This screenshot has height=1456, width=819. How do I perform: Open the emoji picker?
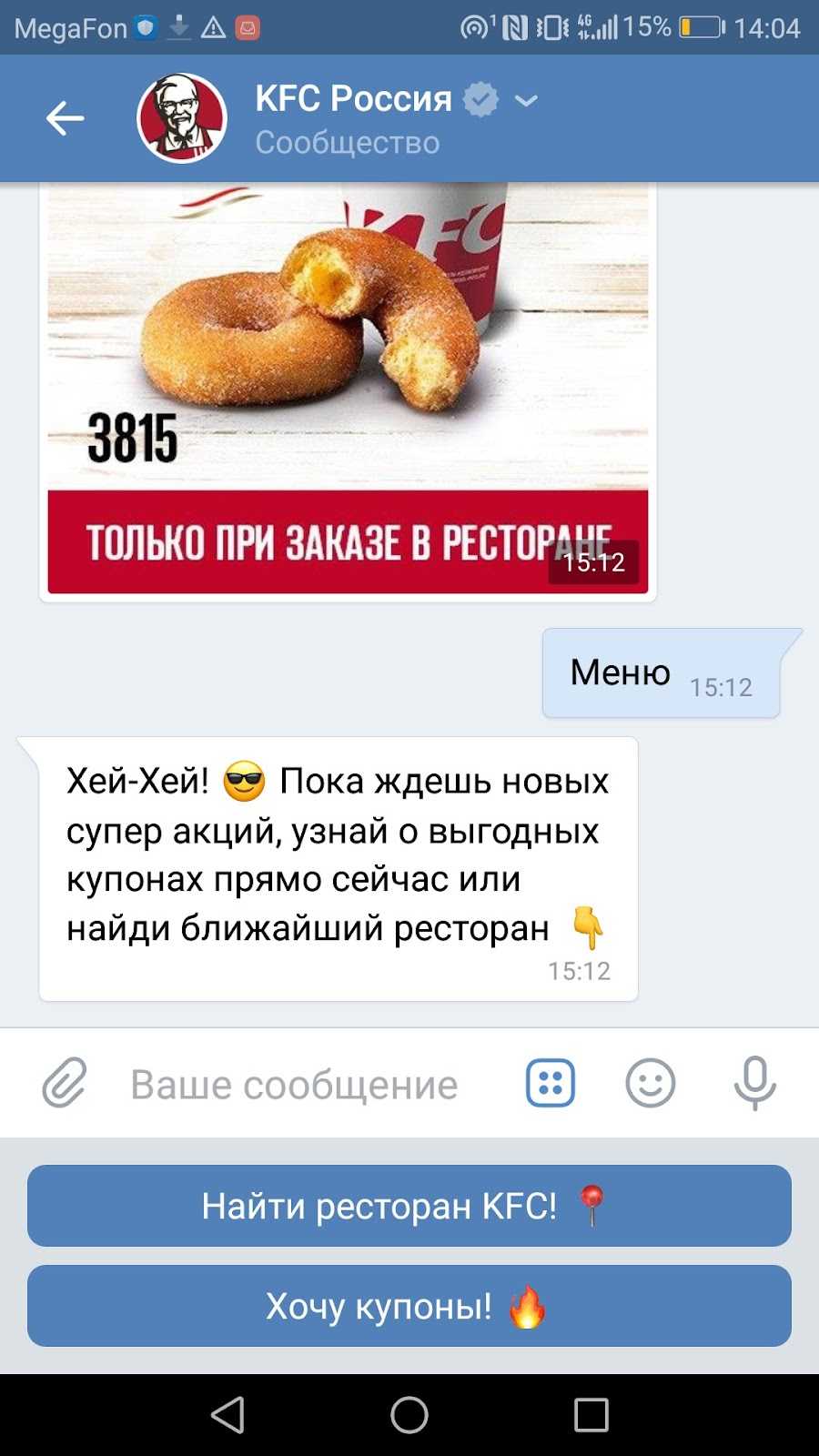pyautogui.click(x=651, y=1083)
